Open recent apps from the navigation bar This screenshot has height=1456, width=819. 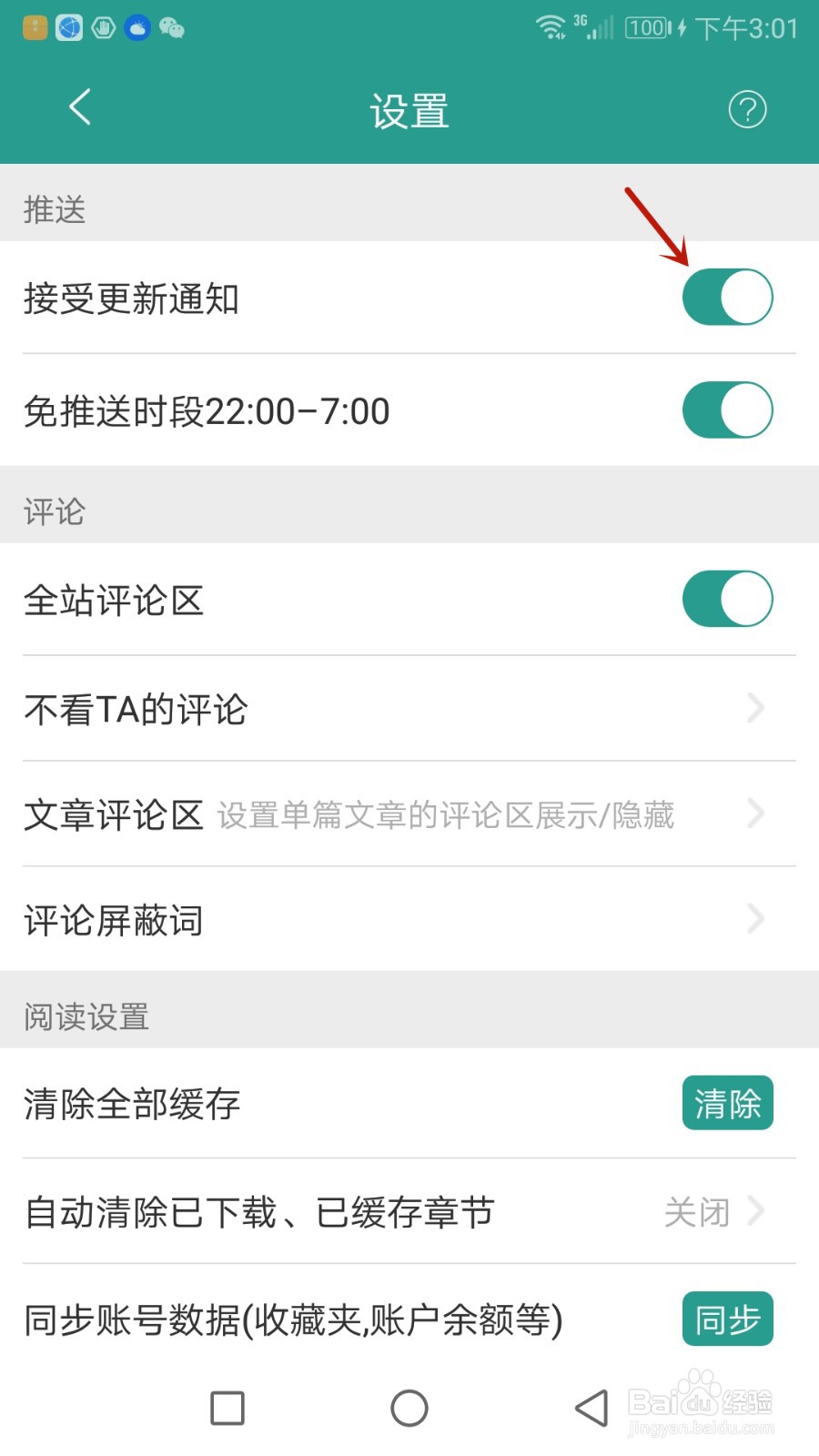coord(227,1409)
